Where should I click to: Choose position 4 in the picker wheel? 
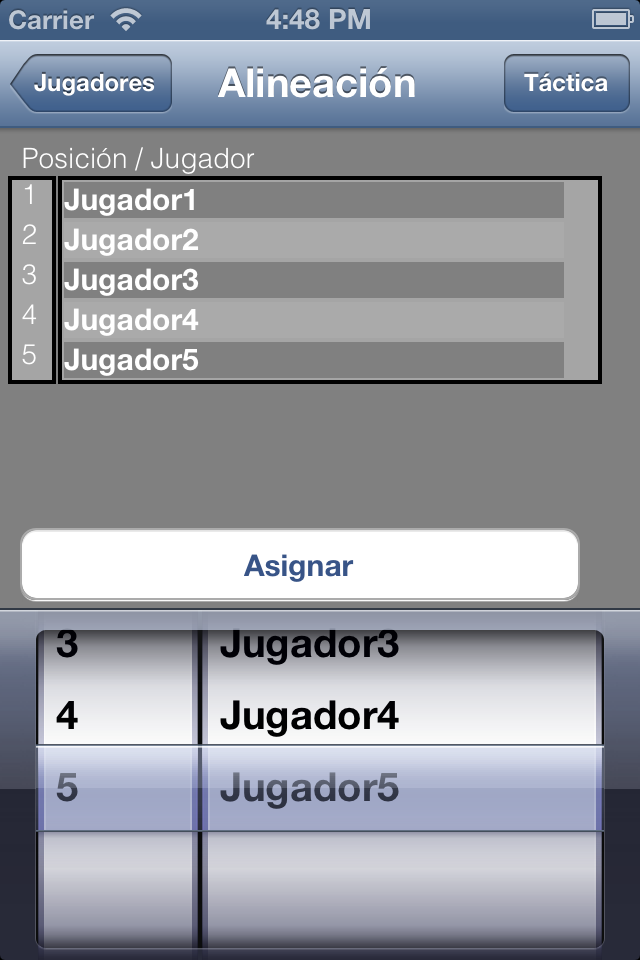(118, 715)
